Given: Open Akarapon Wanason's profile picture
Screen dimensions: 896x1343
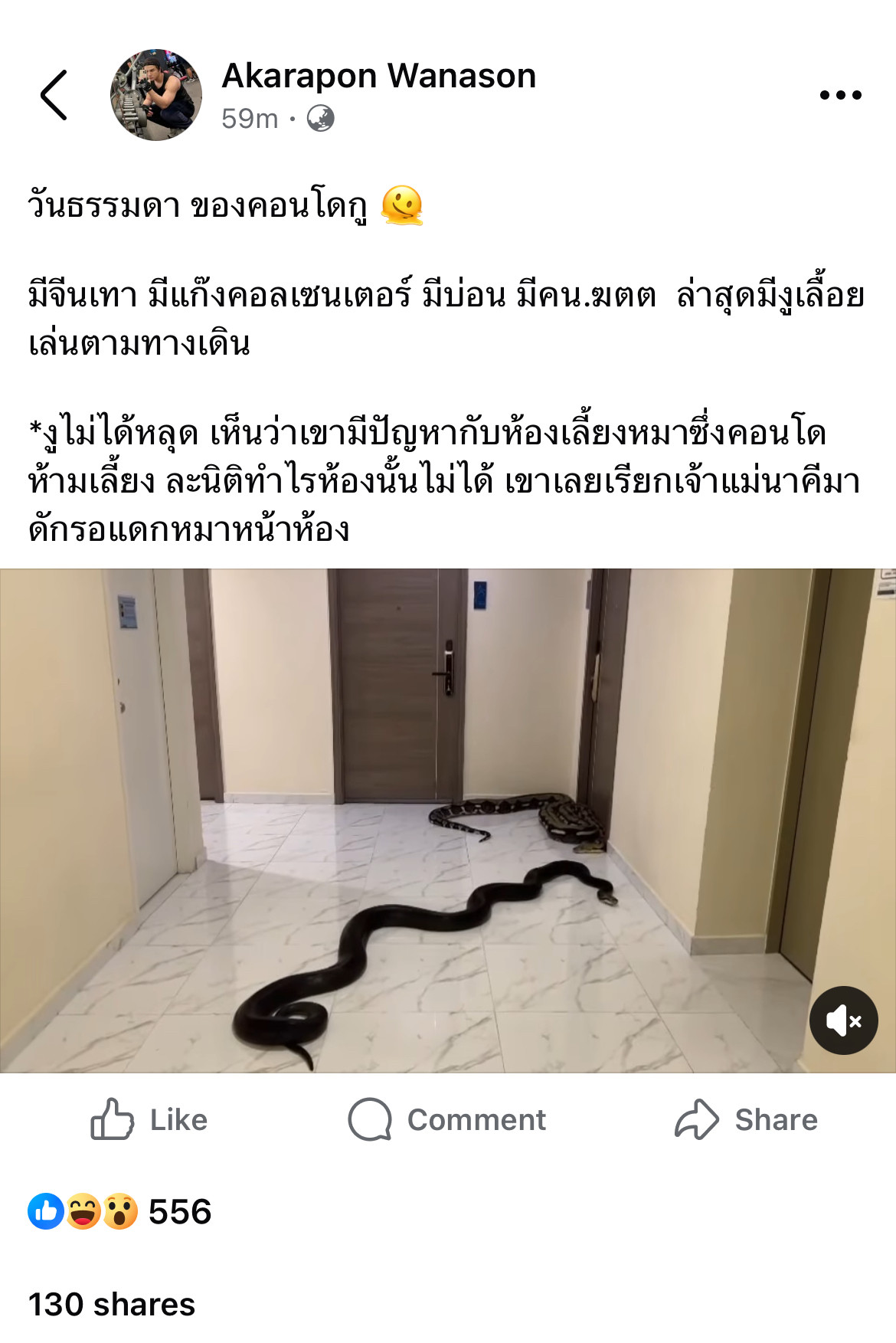Looking at the screenshot, I should [156, 95].
